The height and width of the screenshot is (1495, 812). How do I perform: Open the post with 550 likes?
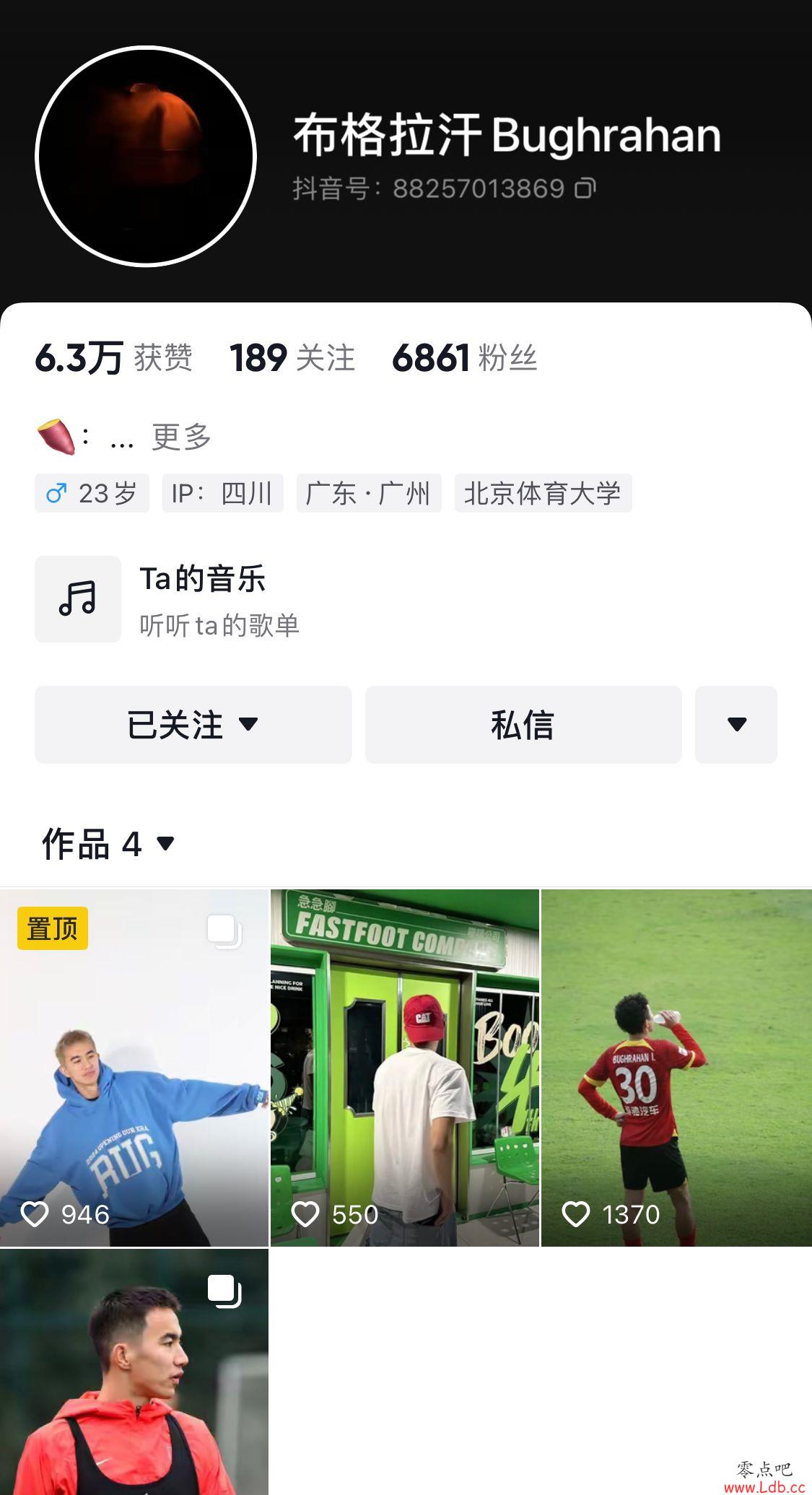404,1068
